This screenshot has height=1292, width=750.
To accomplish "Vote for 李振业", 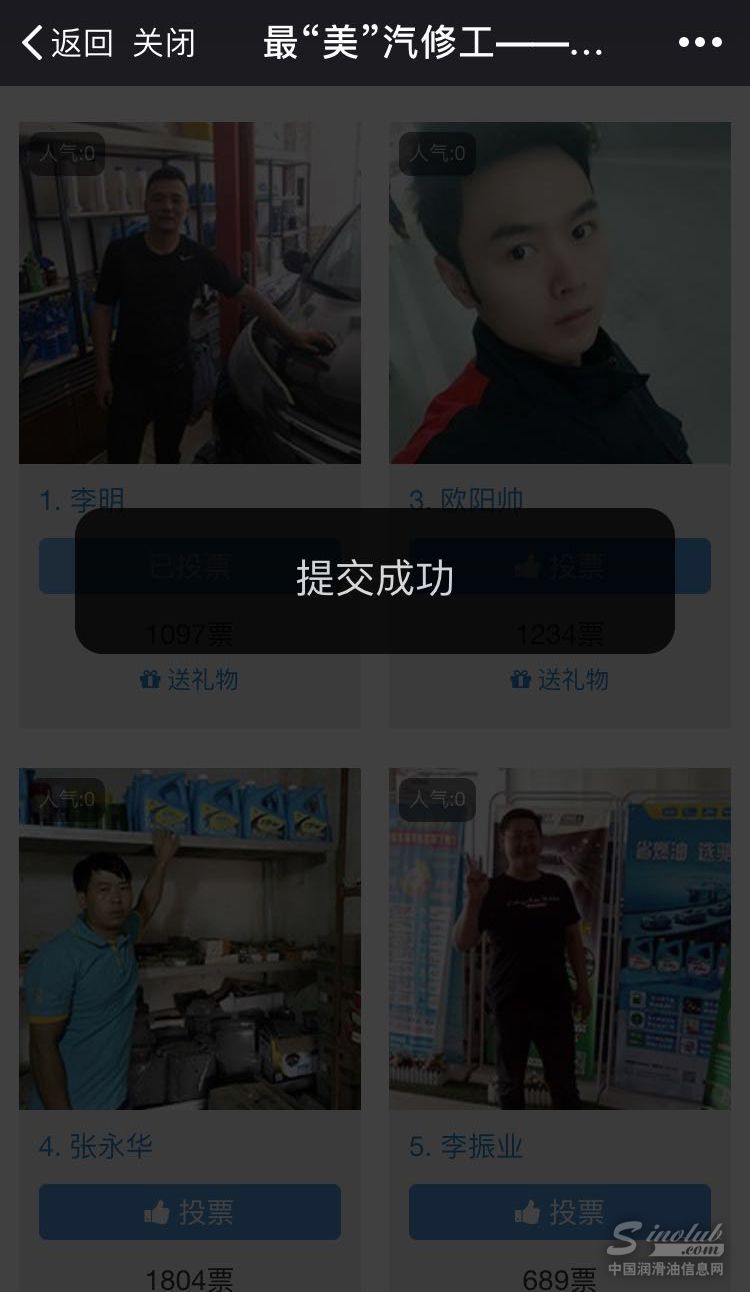I will [x=560, y=1212].
